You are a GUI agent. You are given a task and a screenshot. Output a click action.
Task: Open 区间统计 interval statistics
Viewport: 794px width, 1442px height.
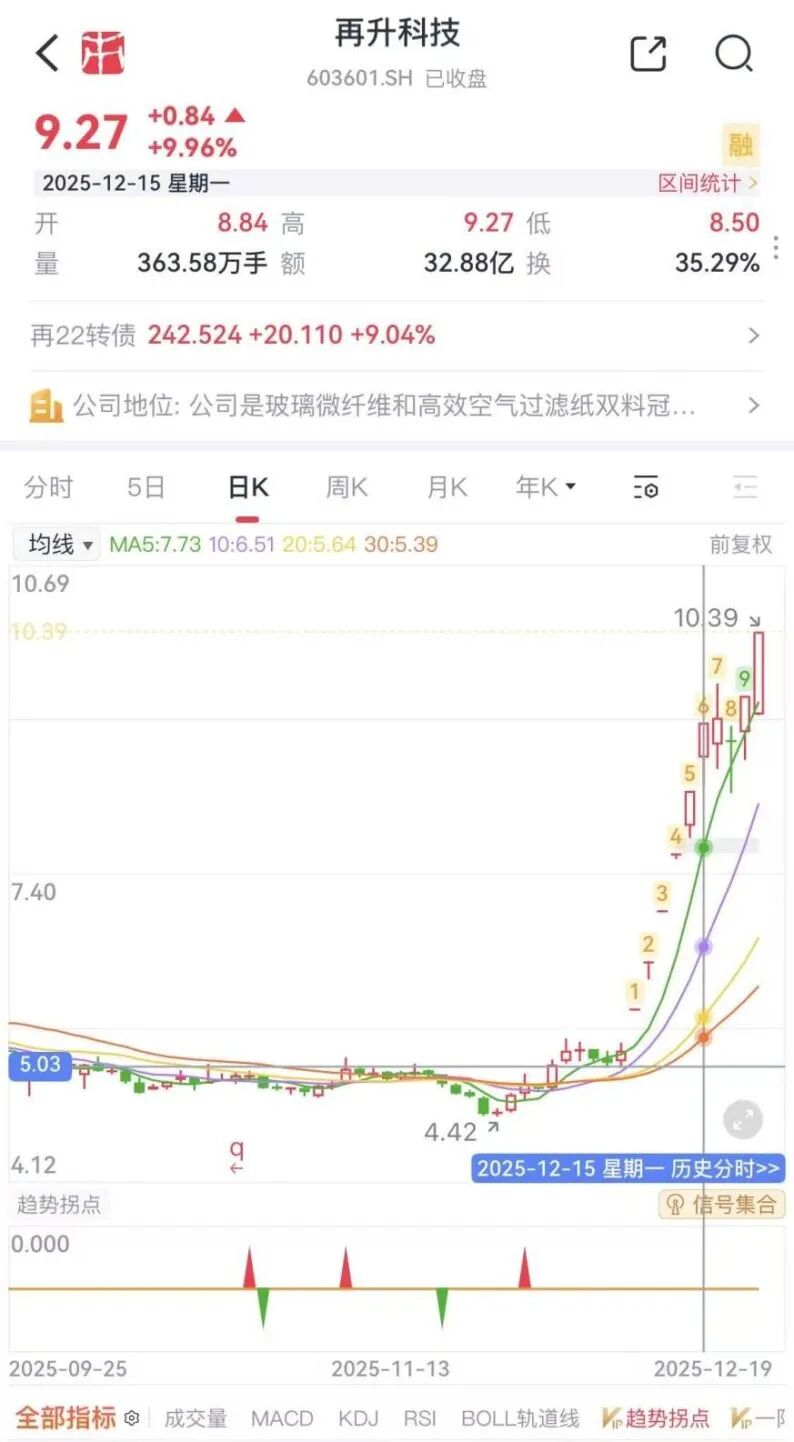click(x=707, y=183)
